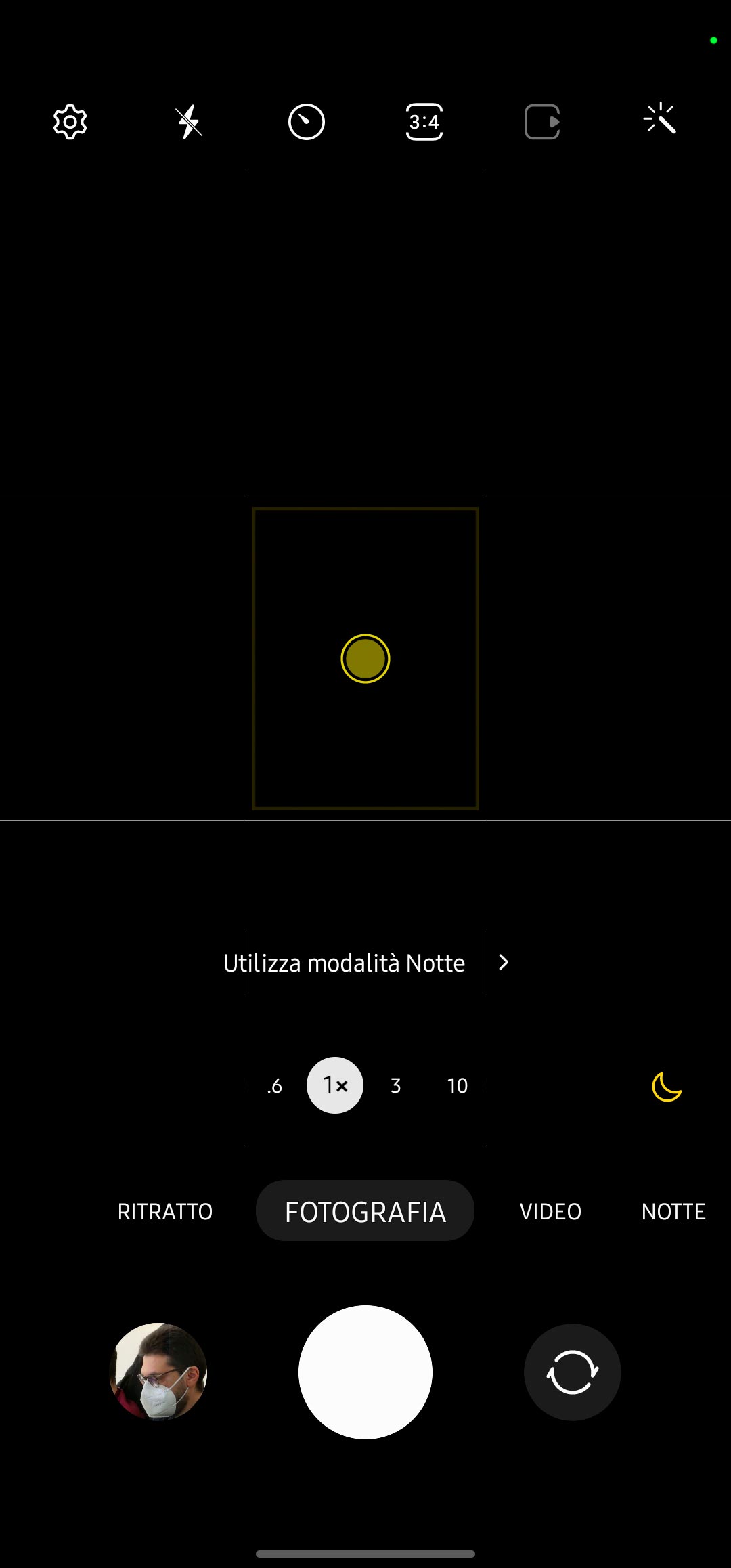This screenshot has height=1568, width=731.
Task: Select FOTOGRAFIA mode
Action: click(365, 1211)
